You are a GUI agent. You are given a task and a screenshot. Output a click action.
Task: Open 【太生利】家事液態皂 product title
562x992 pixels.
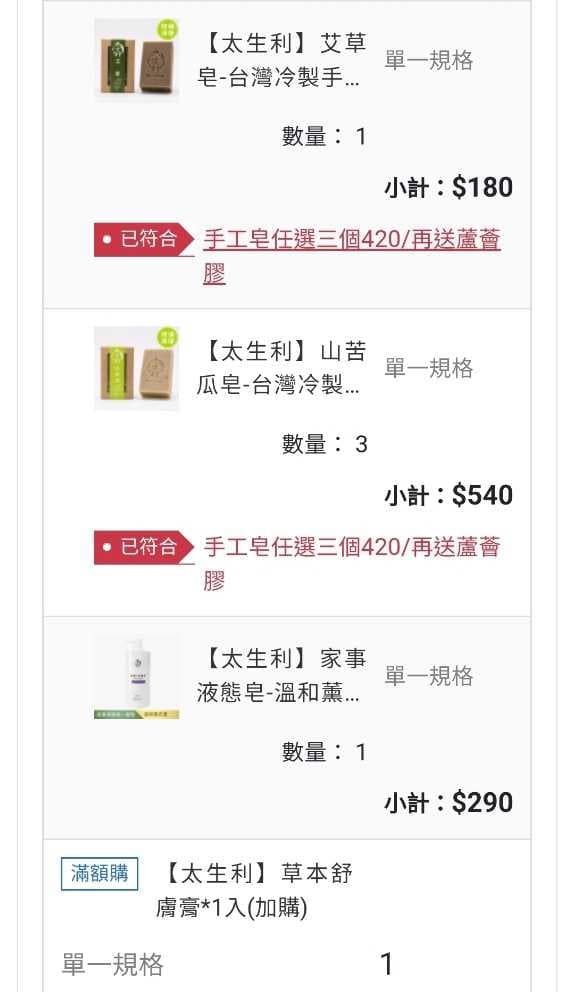pos(281,676)
